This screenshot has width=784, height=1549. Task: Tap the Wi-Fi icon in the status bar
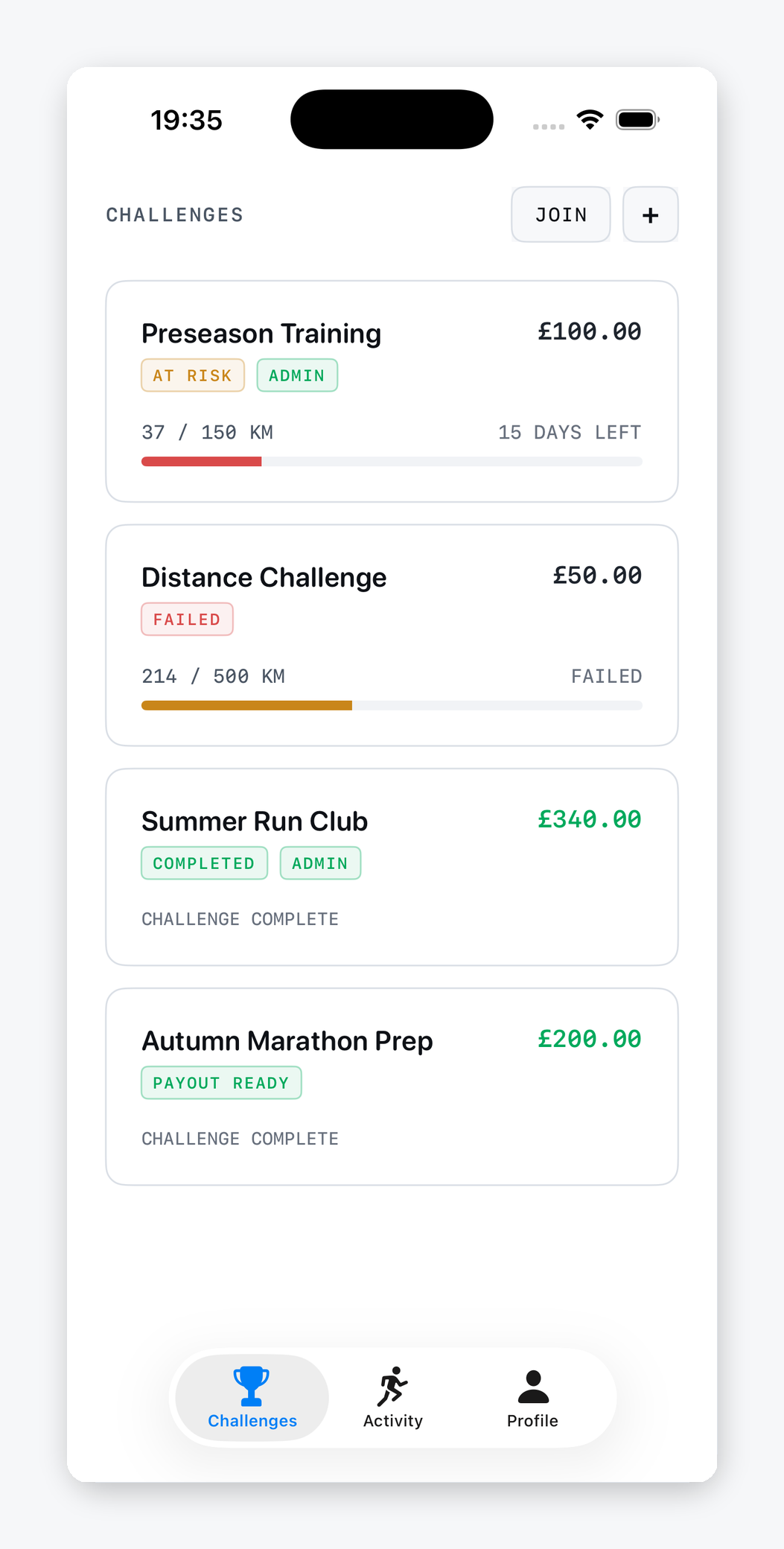pyautogui.click(x=590, y=118)
